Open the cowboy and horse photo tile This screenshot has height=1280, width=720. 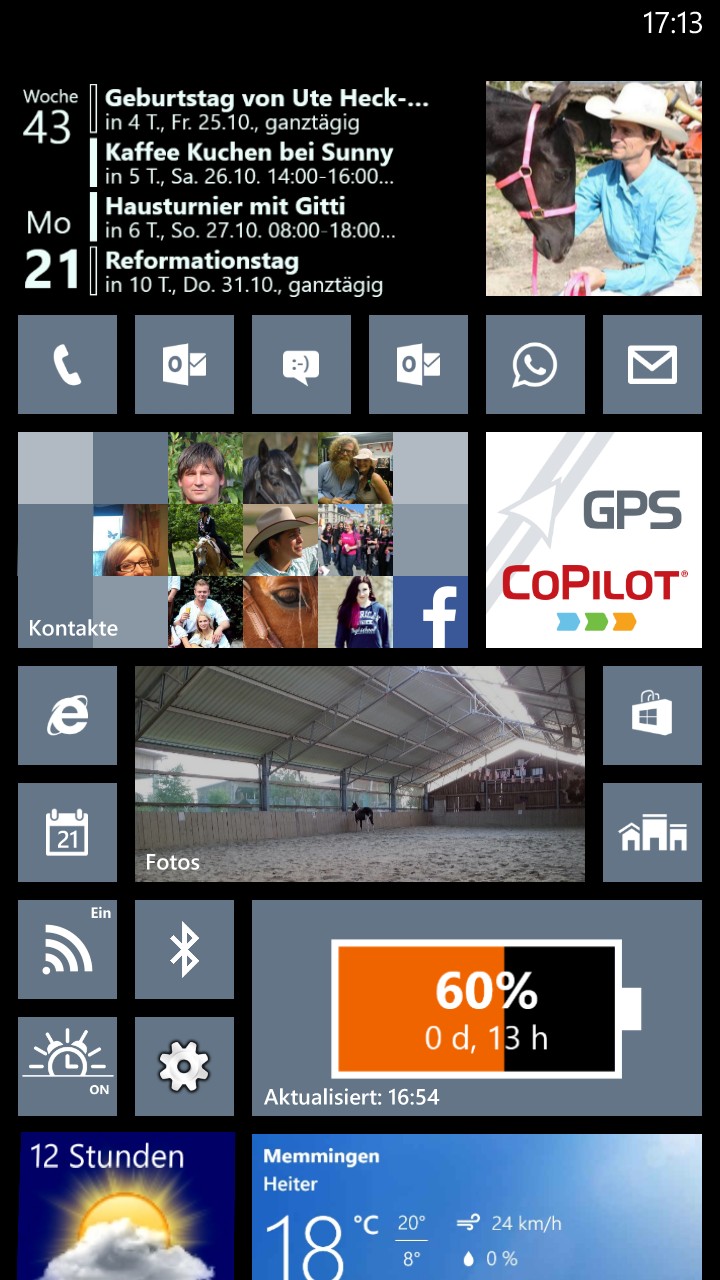point(594,189)
